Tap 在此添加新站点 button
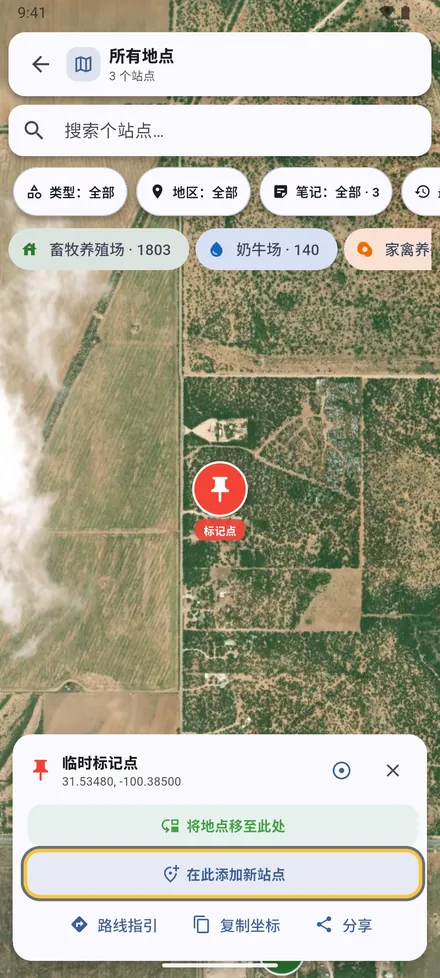 point(223,874)
